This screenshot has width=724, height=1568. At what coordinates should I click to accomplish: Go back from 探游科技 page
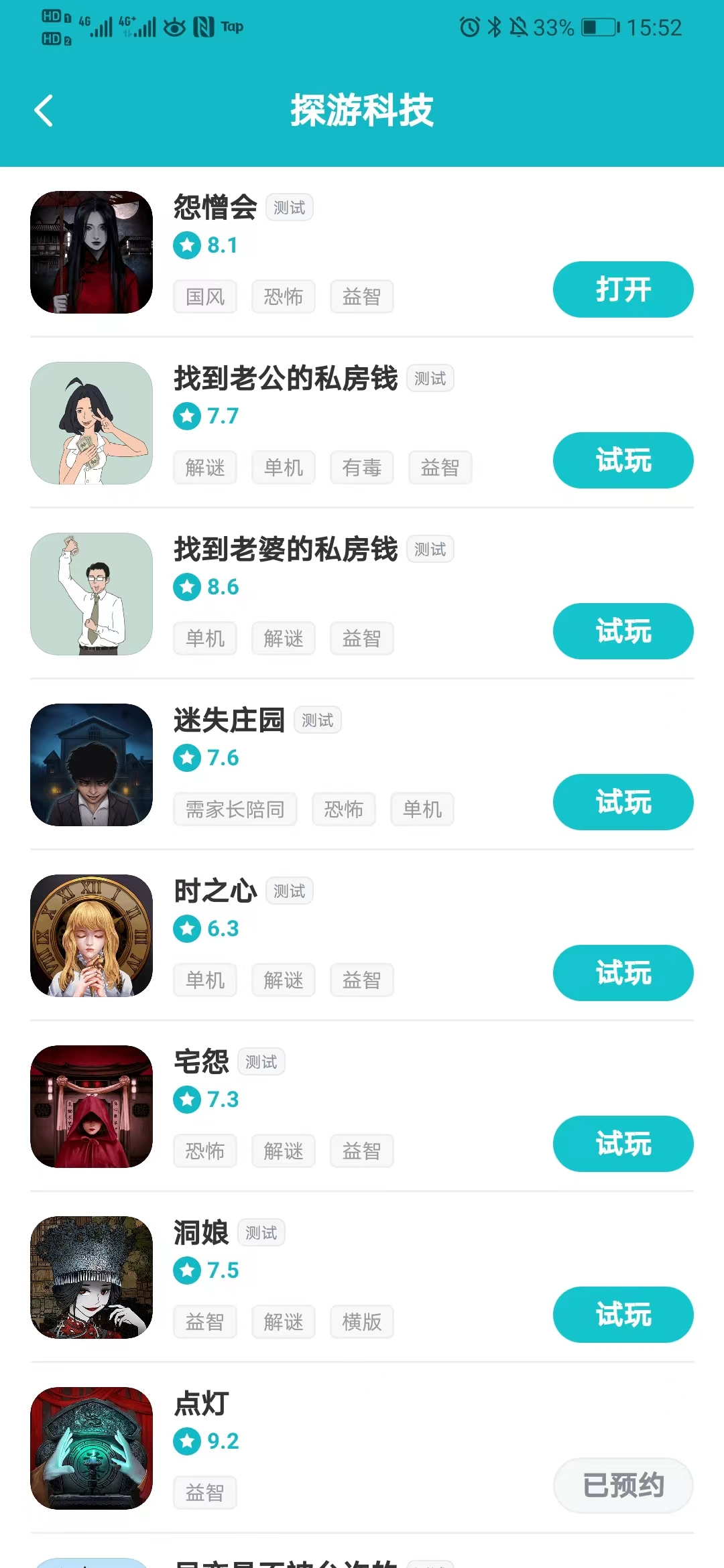coord(44,111)
